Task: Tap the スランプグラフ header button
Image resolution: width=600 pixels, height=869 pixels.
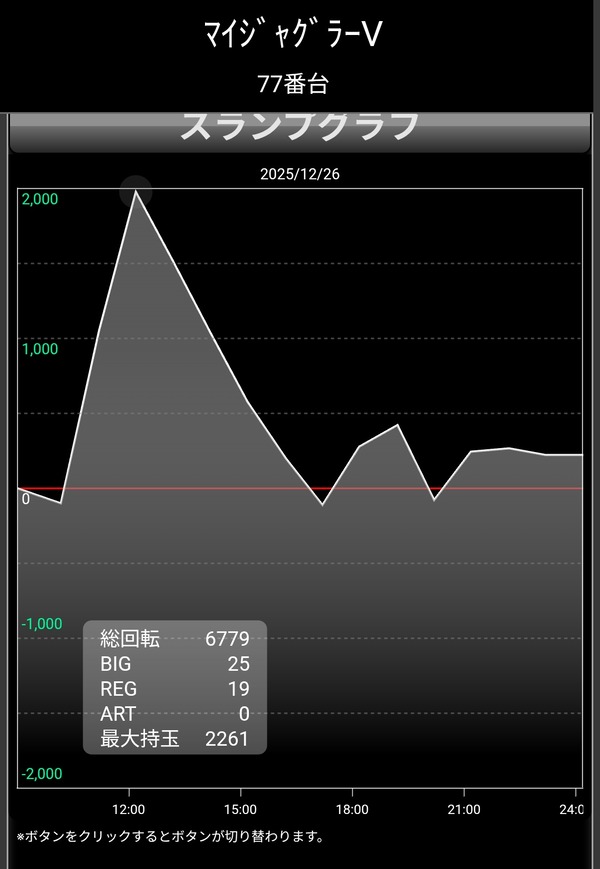Action: [300, 132]
